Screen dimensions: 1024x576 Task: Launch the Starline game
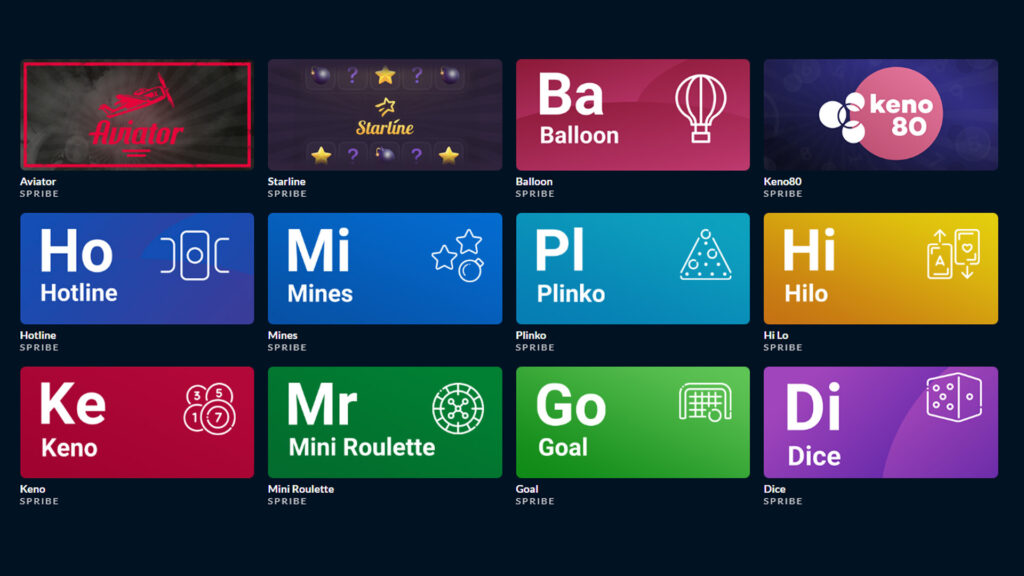(385, 115)
